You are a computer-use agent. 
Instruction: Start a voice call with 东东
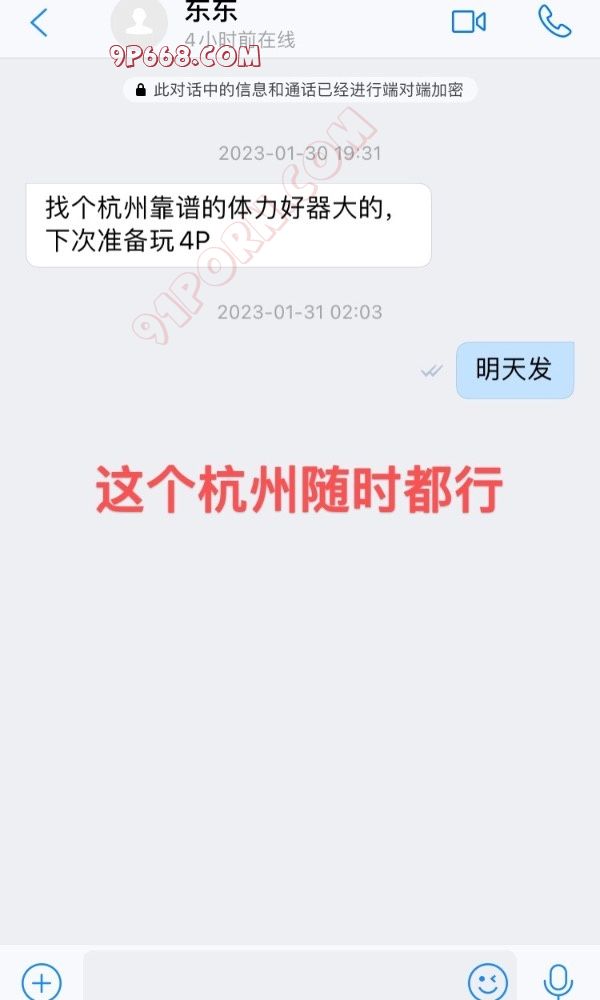(554, 21)
